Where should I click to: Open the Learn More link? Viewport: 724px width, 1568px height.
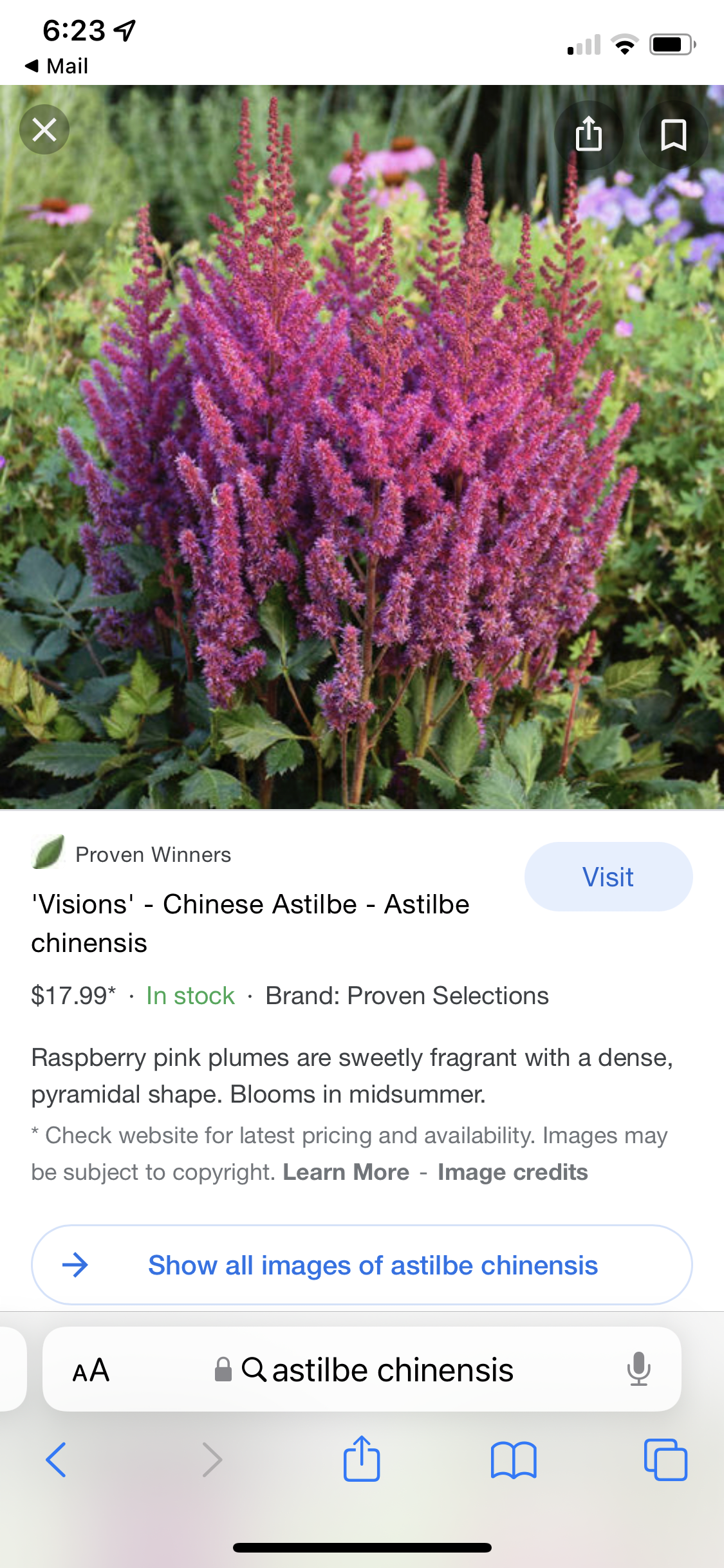(x=346, y=1172)
